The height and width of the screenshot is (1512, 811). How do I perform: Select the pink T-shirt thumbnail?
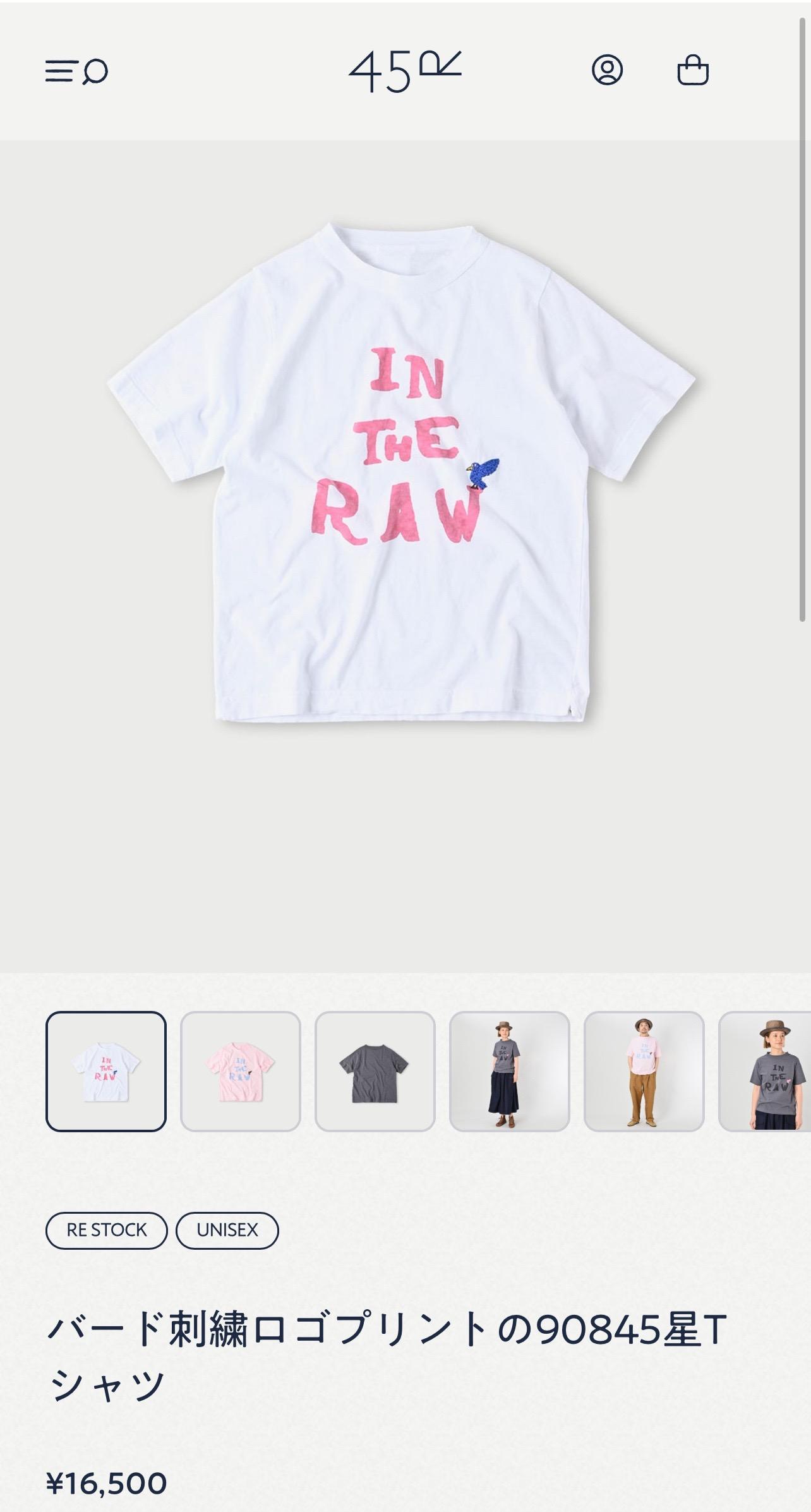coord(240,1071)
